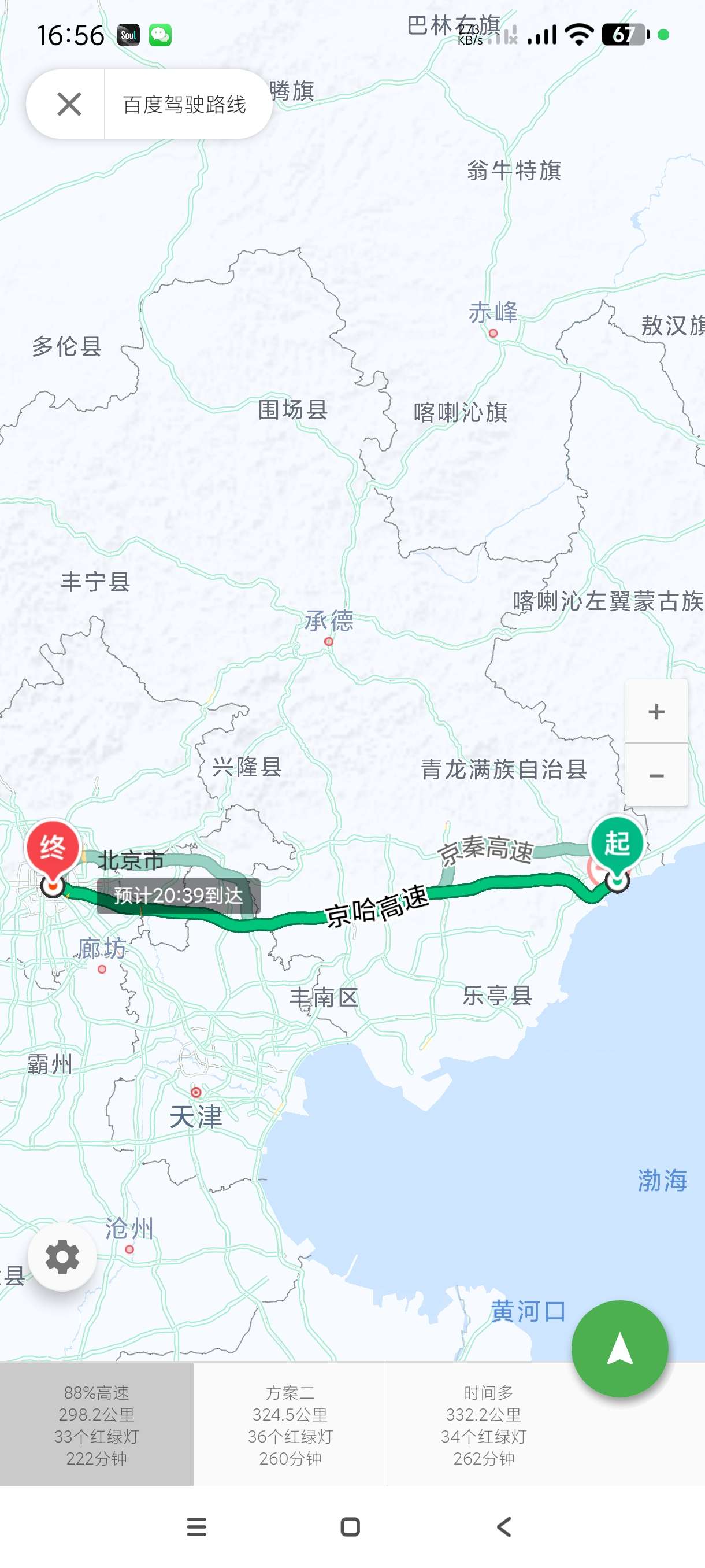705x1568 pixels.
Task: Switch to 方案二 324.5公里 route
Action: tap(290, 1425)
